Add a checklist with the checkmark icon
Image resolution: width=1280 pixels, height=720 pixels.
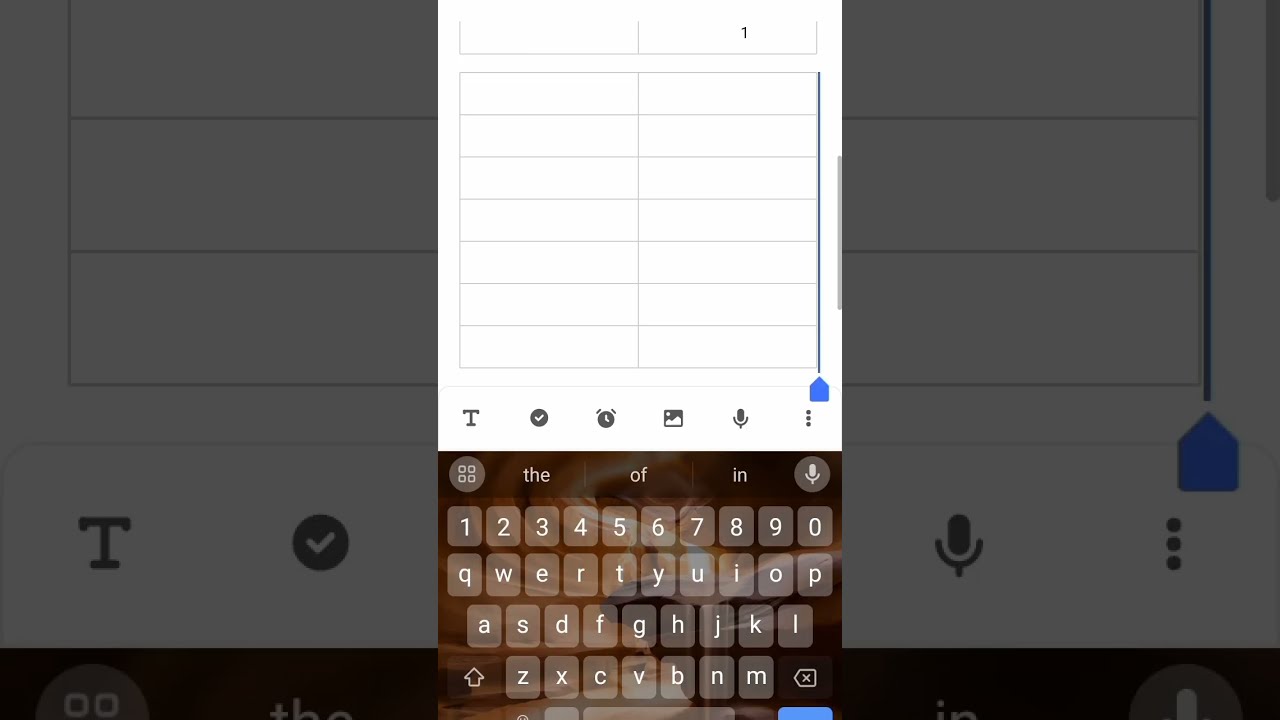tap(539, 418)
